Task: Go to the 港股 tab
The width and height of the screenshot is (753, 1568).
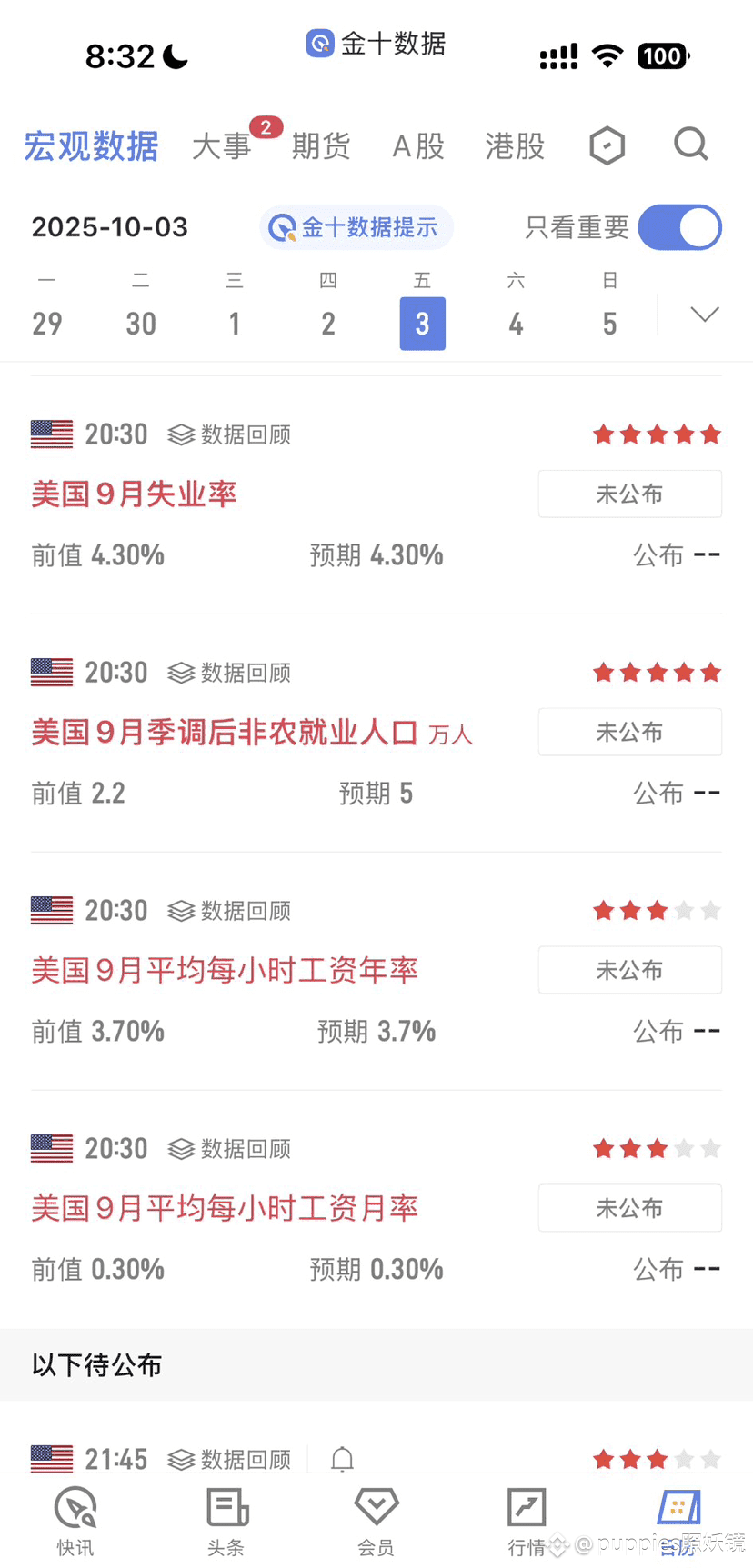Action: (x=515, y=145)
